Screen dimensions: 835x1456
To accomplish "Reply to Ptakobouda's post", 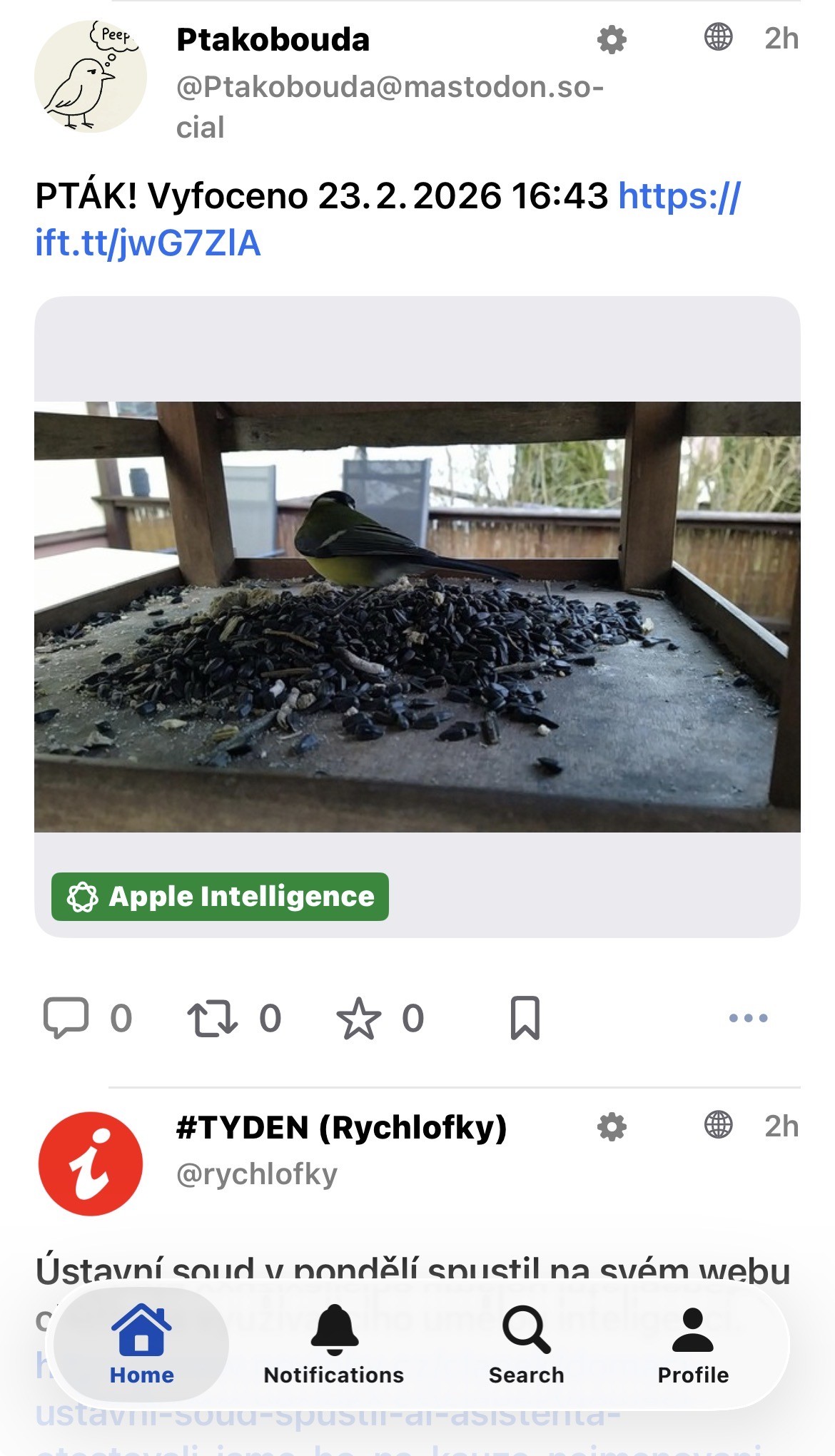I will (x=66, y=1017).
